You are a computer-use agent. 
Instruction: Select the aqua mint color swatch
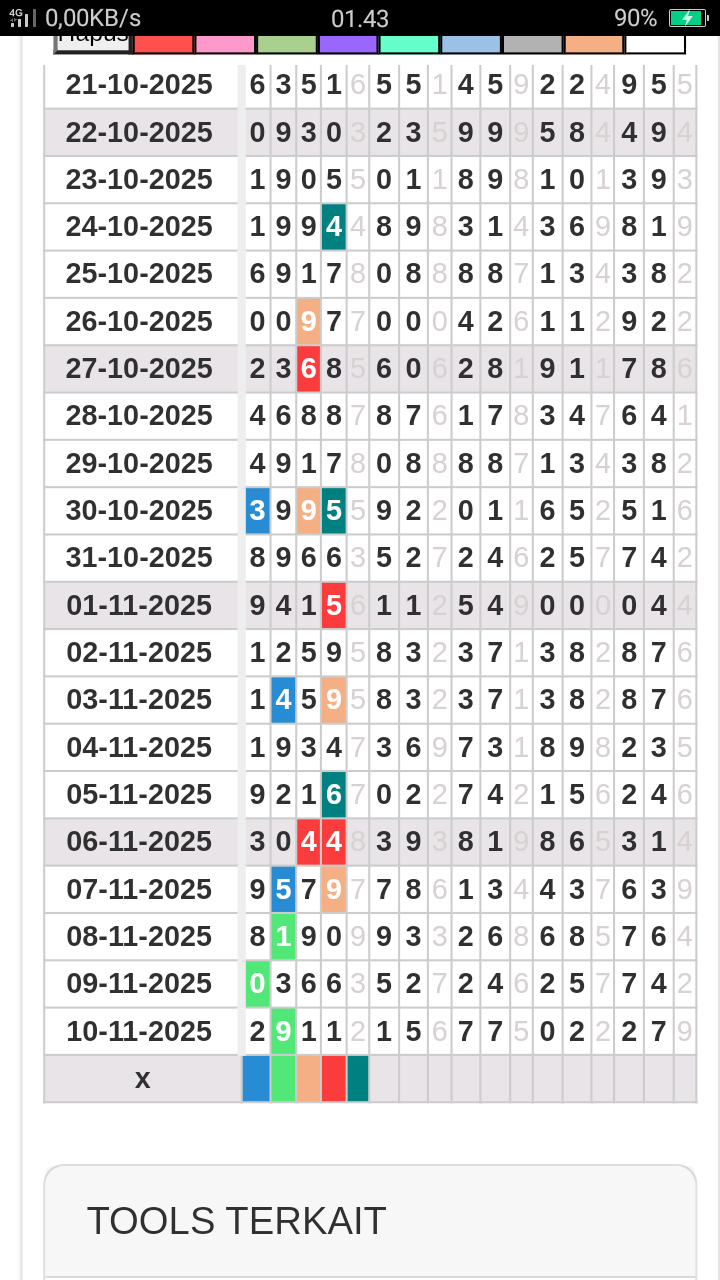point(409,43)
